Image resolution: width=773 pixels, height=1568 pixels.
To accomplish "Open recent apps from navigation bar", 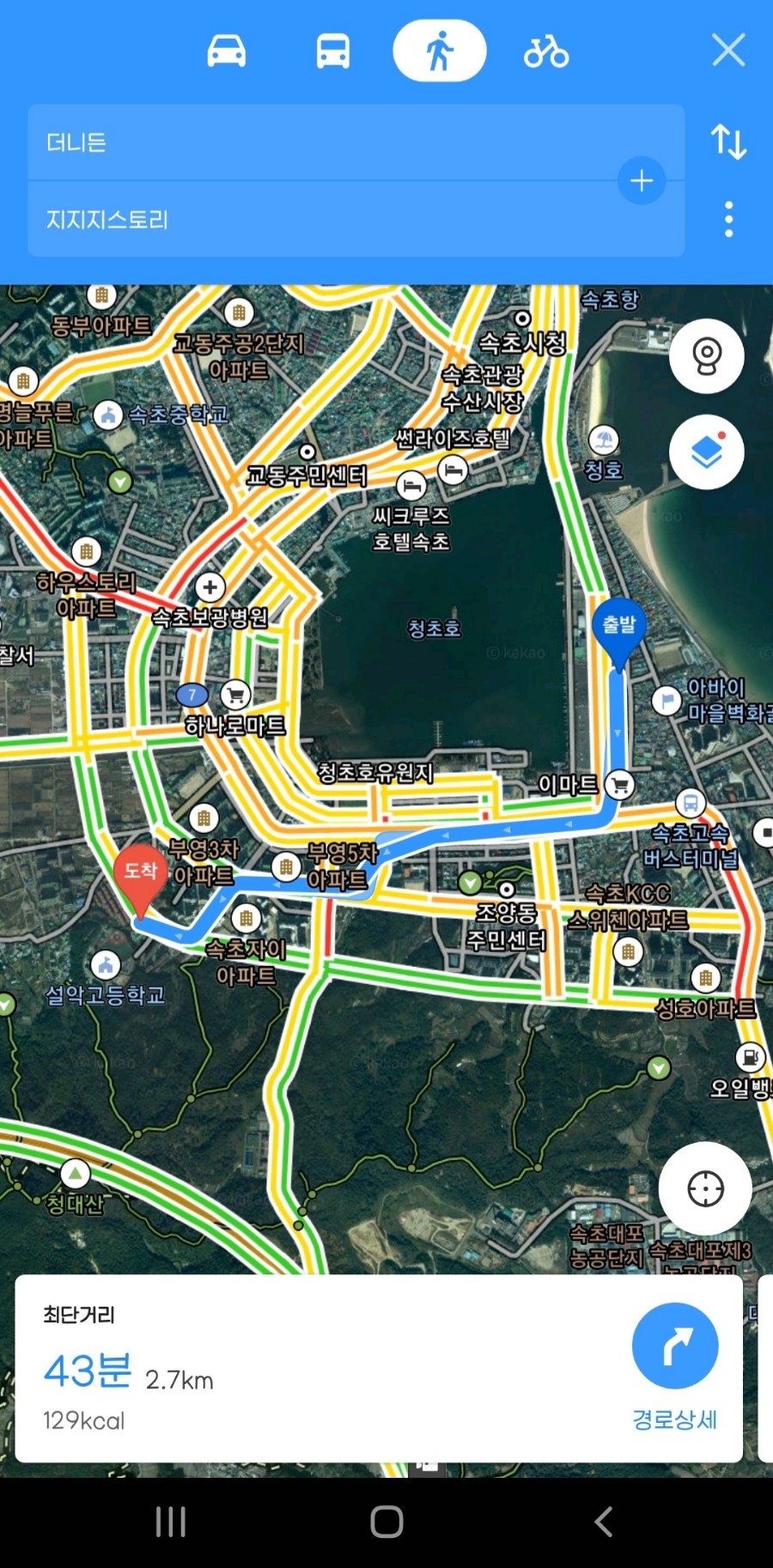I will pyautogui.click(x=170, y=1522).
